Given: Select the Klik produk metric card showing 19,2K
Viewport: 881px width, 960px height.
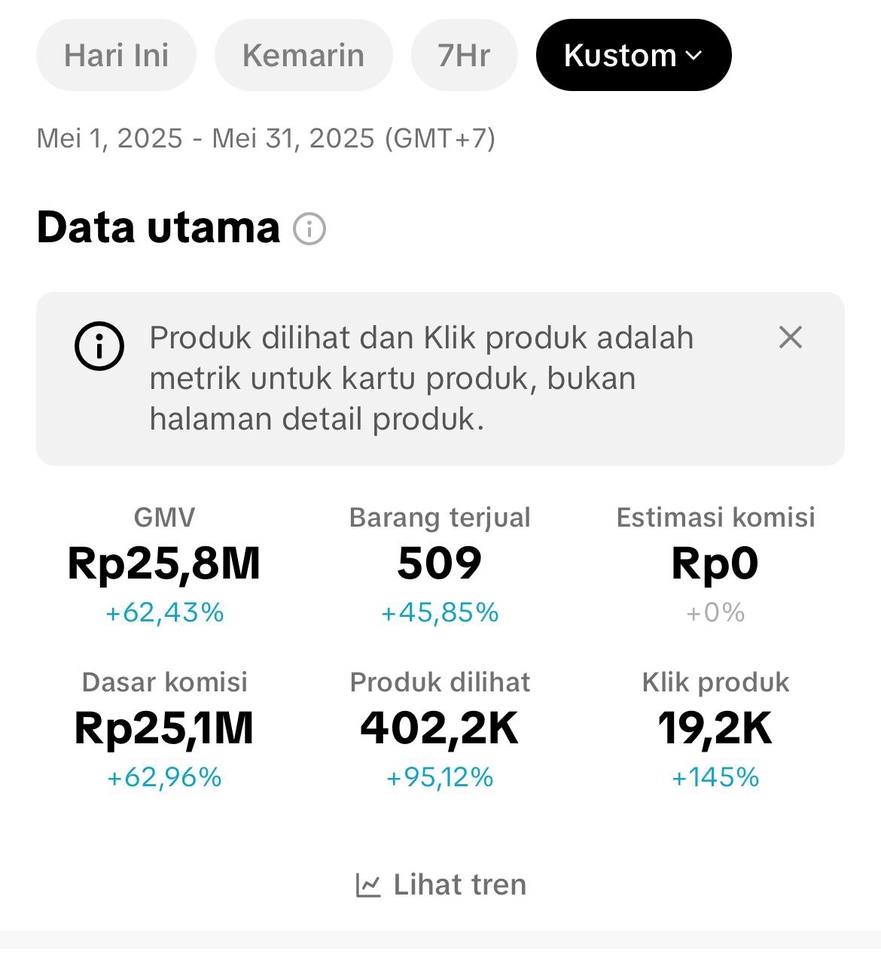Looking at the screenshot, I should (714, 728).
